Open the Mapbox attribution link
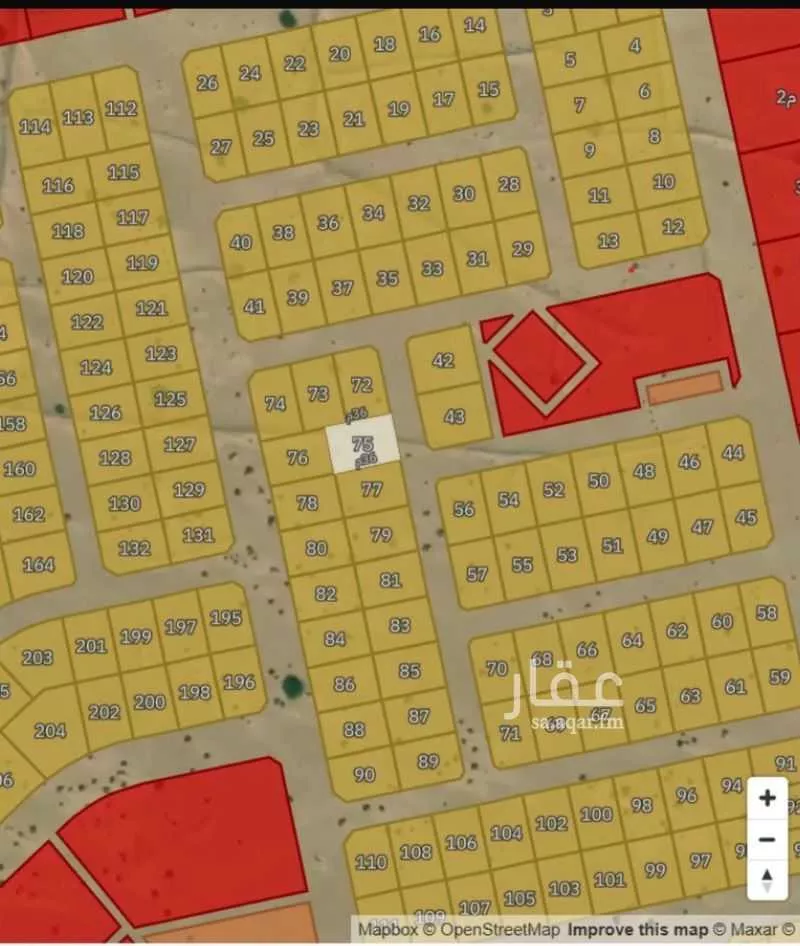This screenshot has height=946, width=800. pos(385,929)
